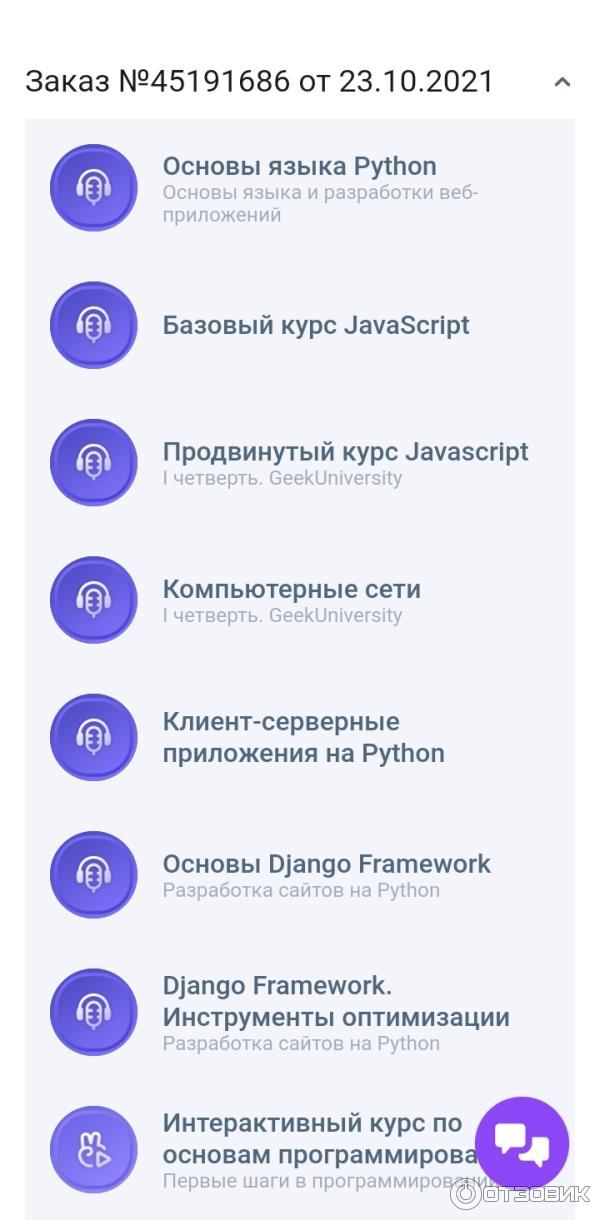Image resolution: width=600 pixels, height=1220 pixels.
Task: Open the Компьютерные сети course
Action: (x=291, y=589)
